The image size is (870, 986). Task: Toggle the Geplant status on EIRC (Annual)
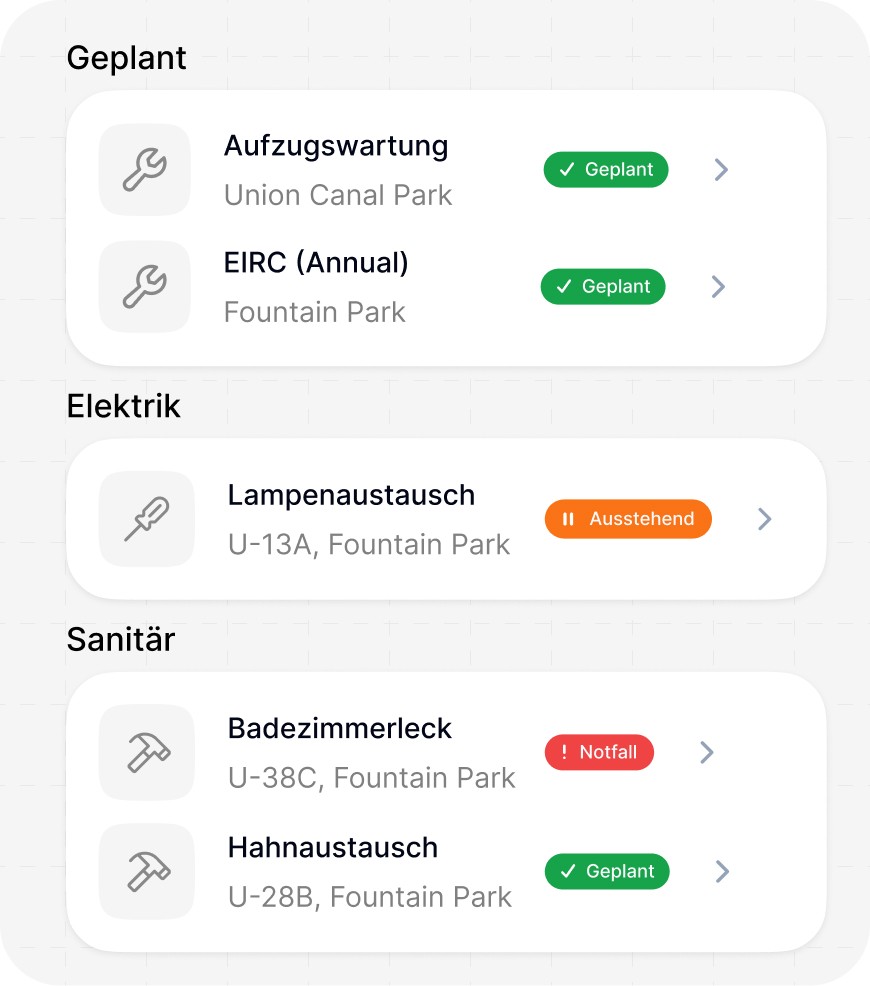pos(602,287)
